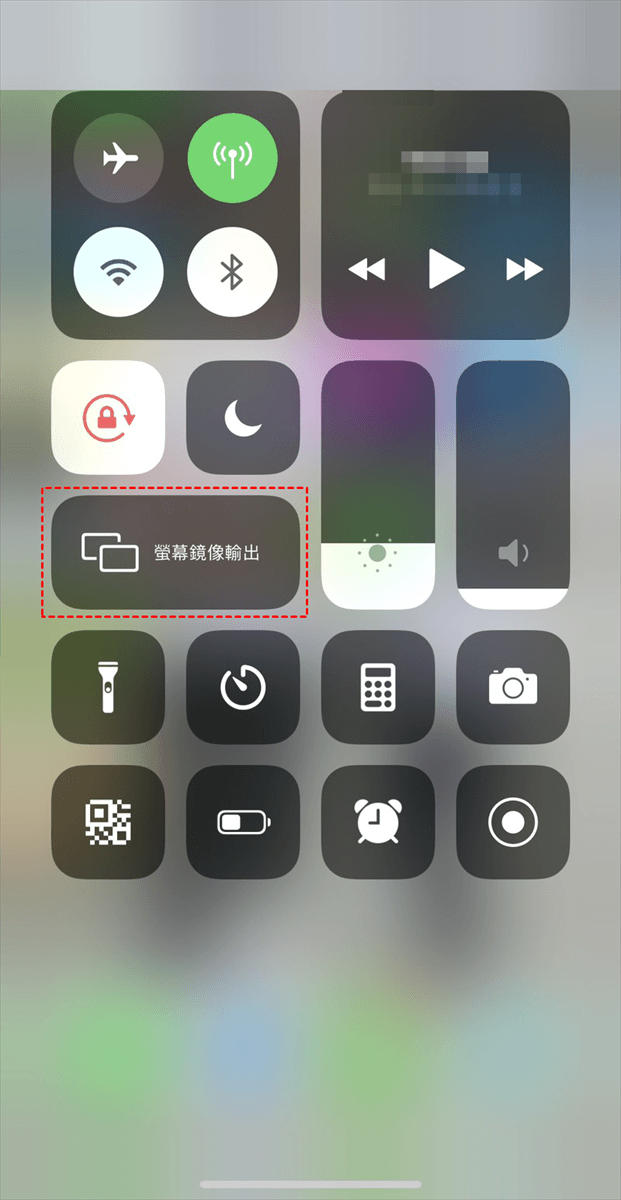Viewport: 621px width, 1200px height.
Task: Turn on the flashlight
Action: pos(108,687)
